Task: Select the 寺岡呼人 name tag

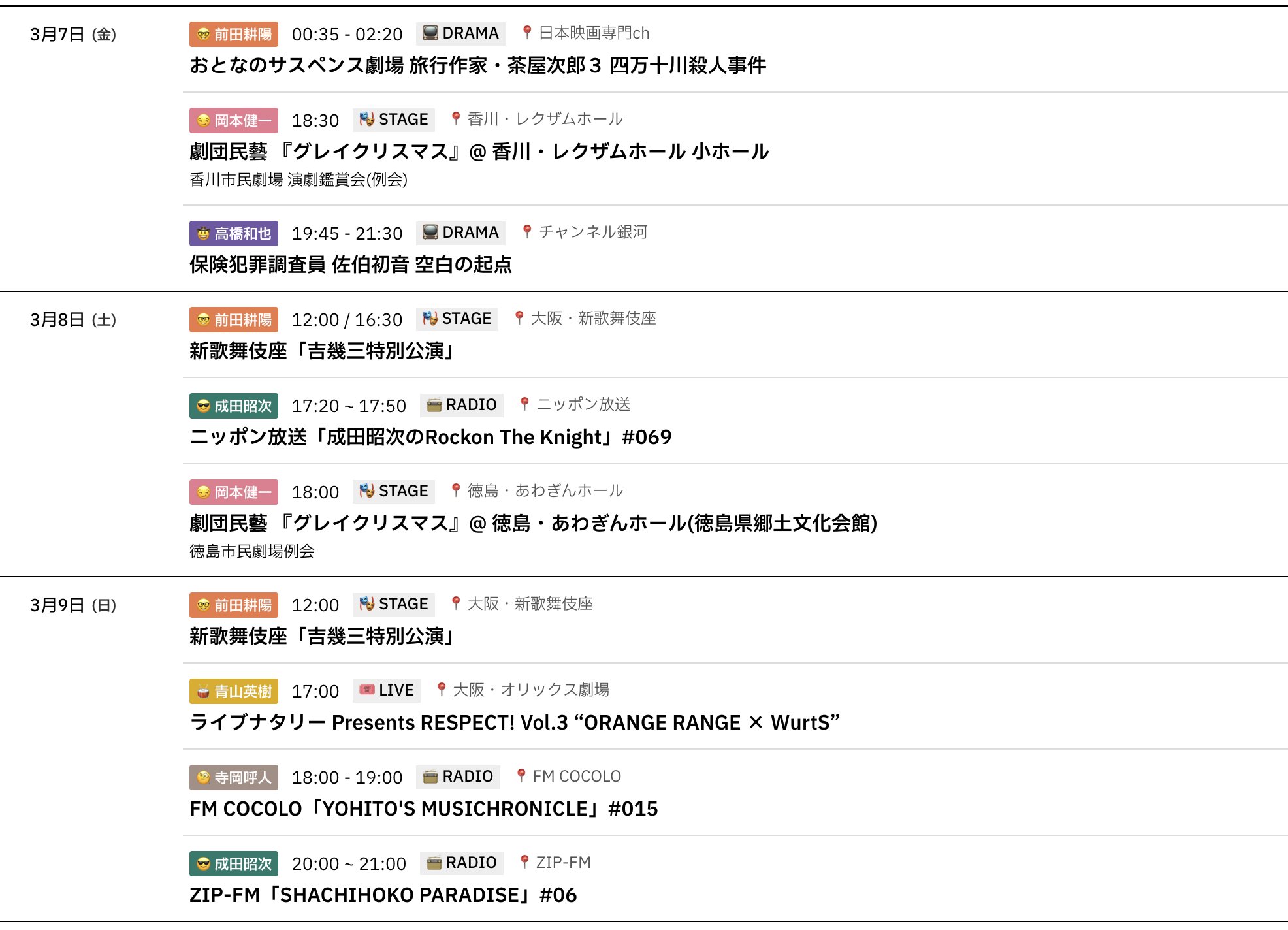Action: (234, 777)
